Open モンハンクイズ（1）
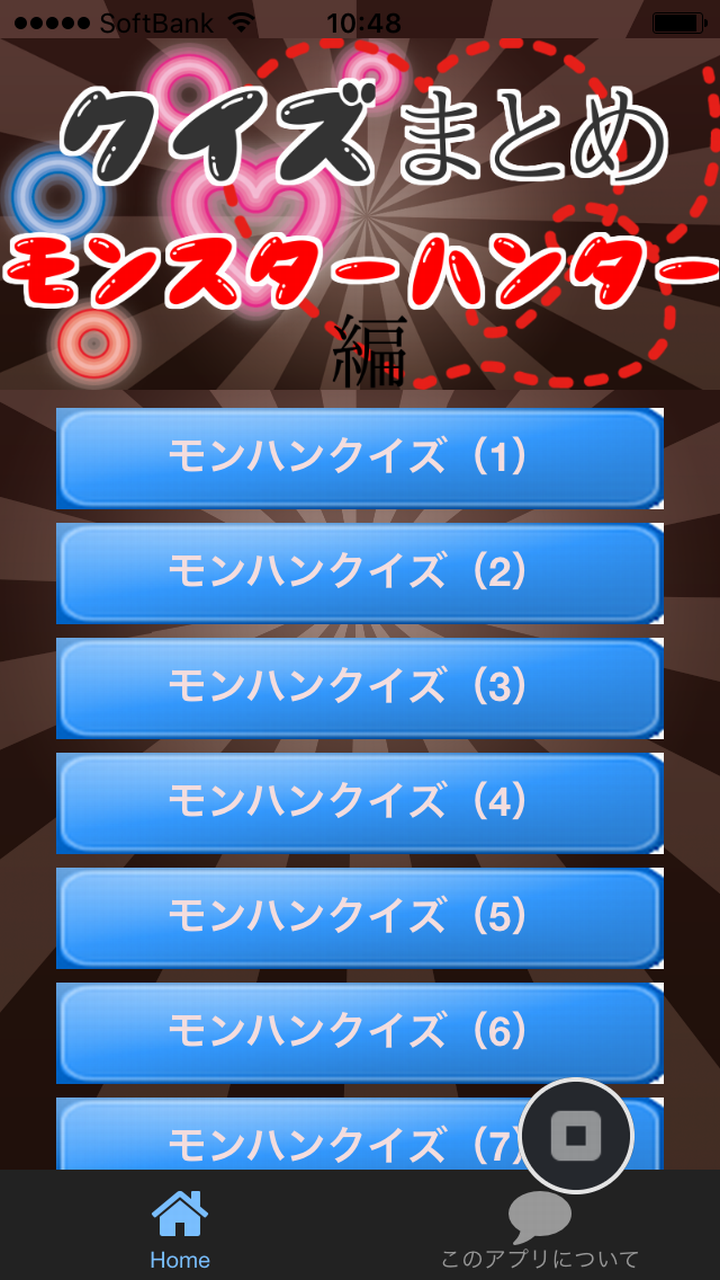 (x=360, y=458)
